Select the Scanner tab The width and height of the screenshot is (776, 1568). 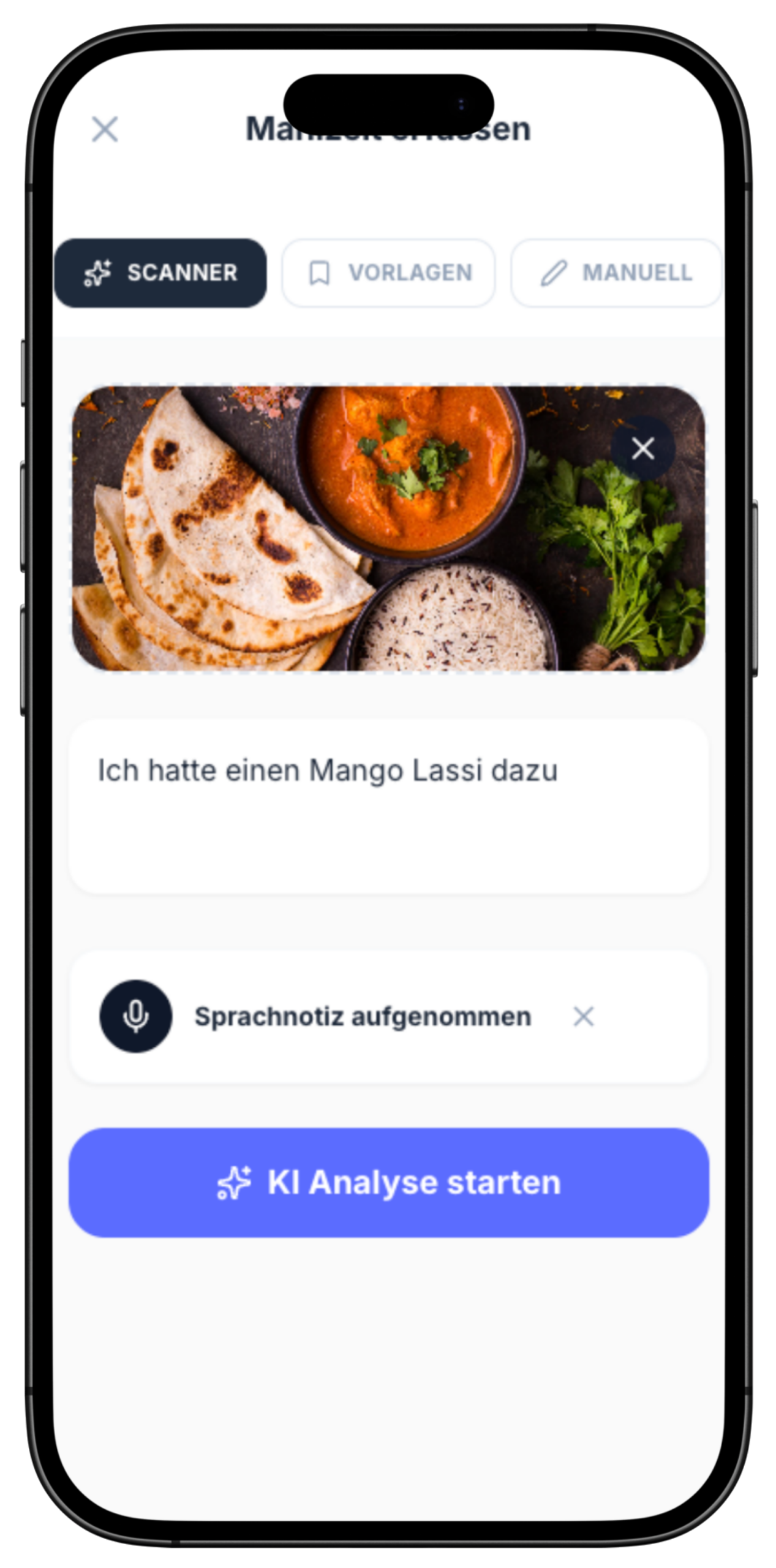[x=160, y=273]
